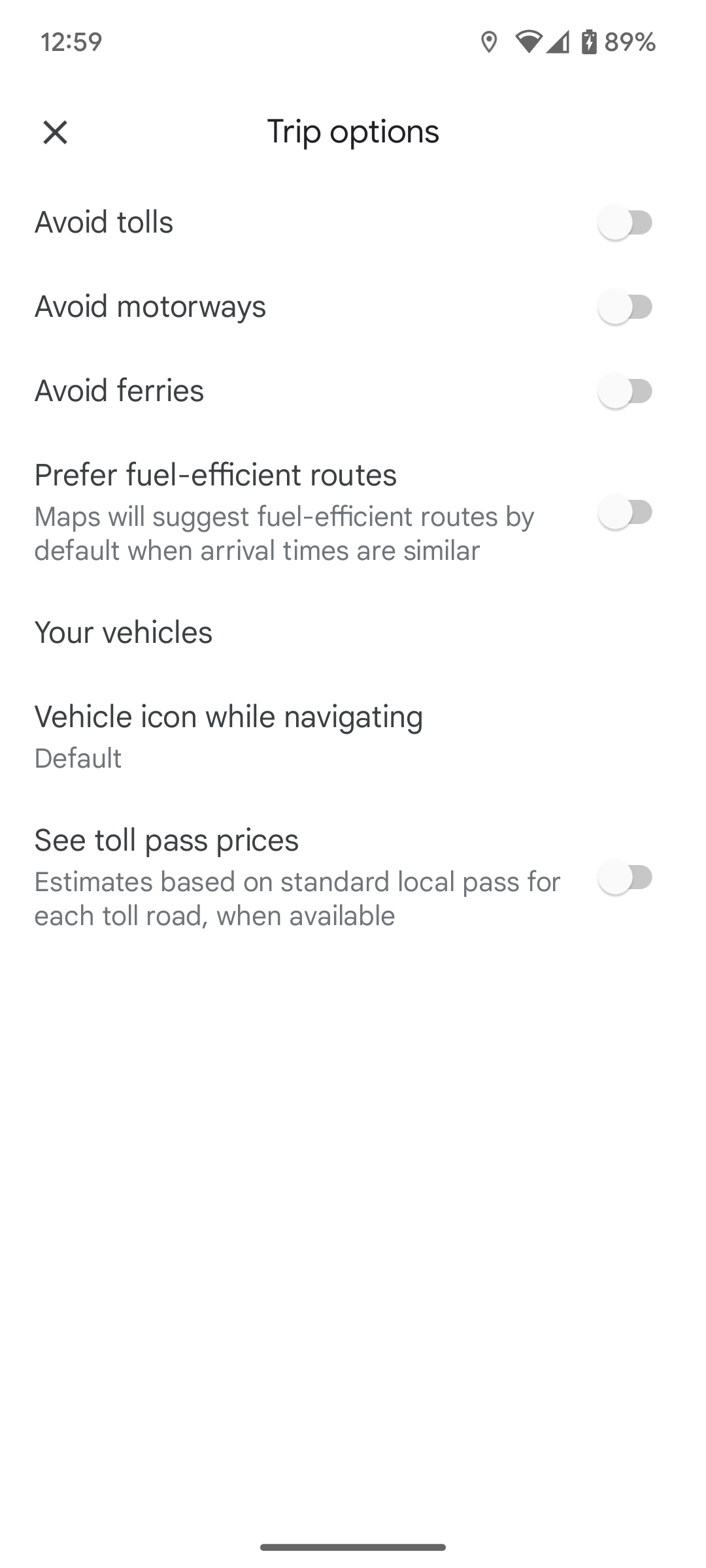This screenshot has height=1568, width=706.
Task: Tap the toll pass prices description text
Action: (x=297, y=898)
